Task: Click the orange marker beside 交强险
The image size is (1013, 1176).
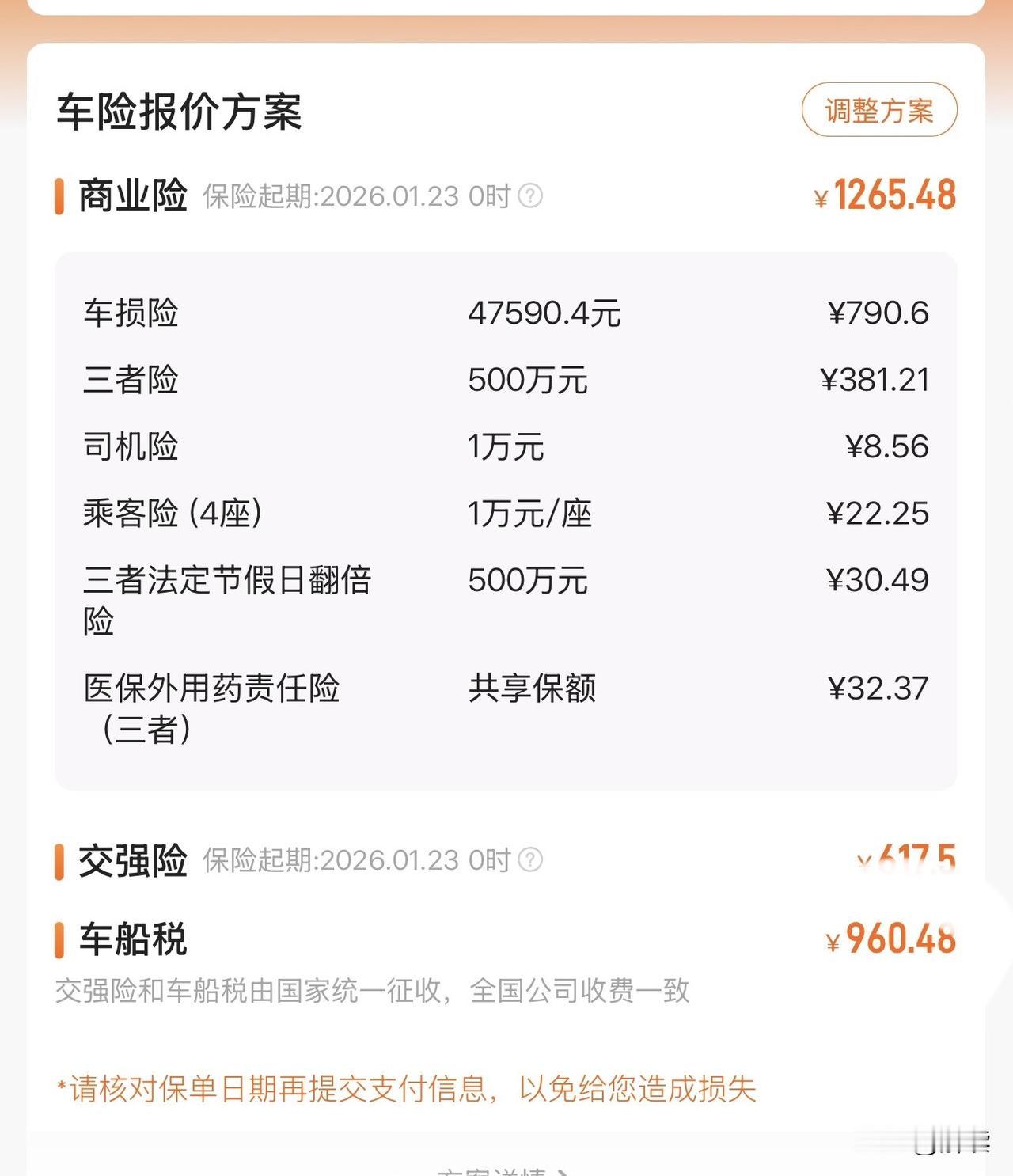Action: (x=58, y=861)
